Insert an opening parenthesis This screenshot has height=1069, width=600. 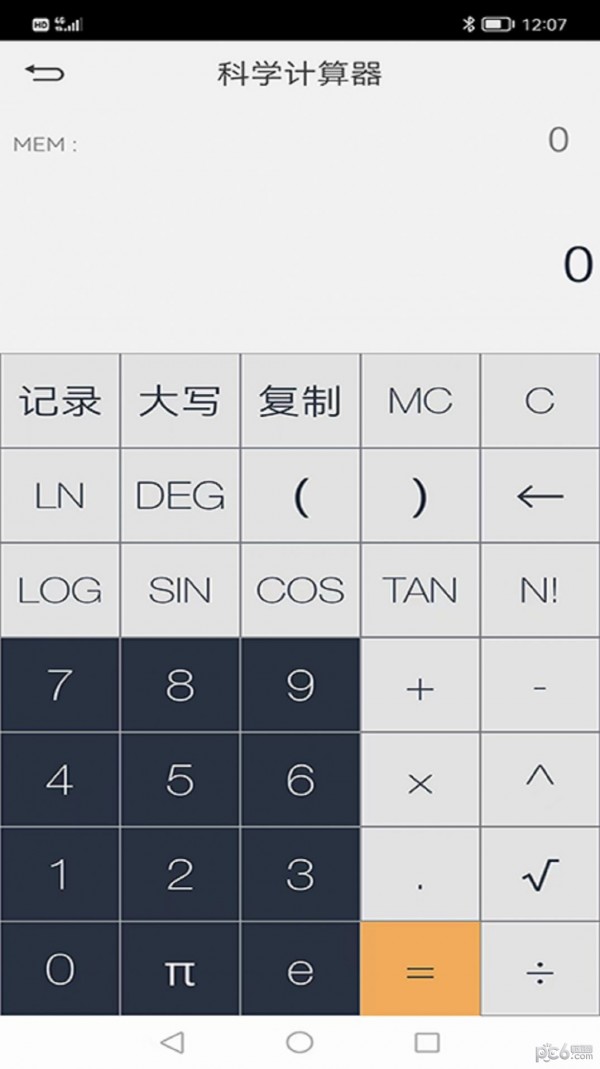[300, 496]
